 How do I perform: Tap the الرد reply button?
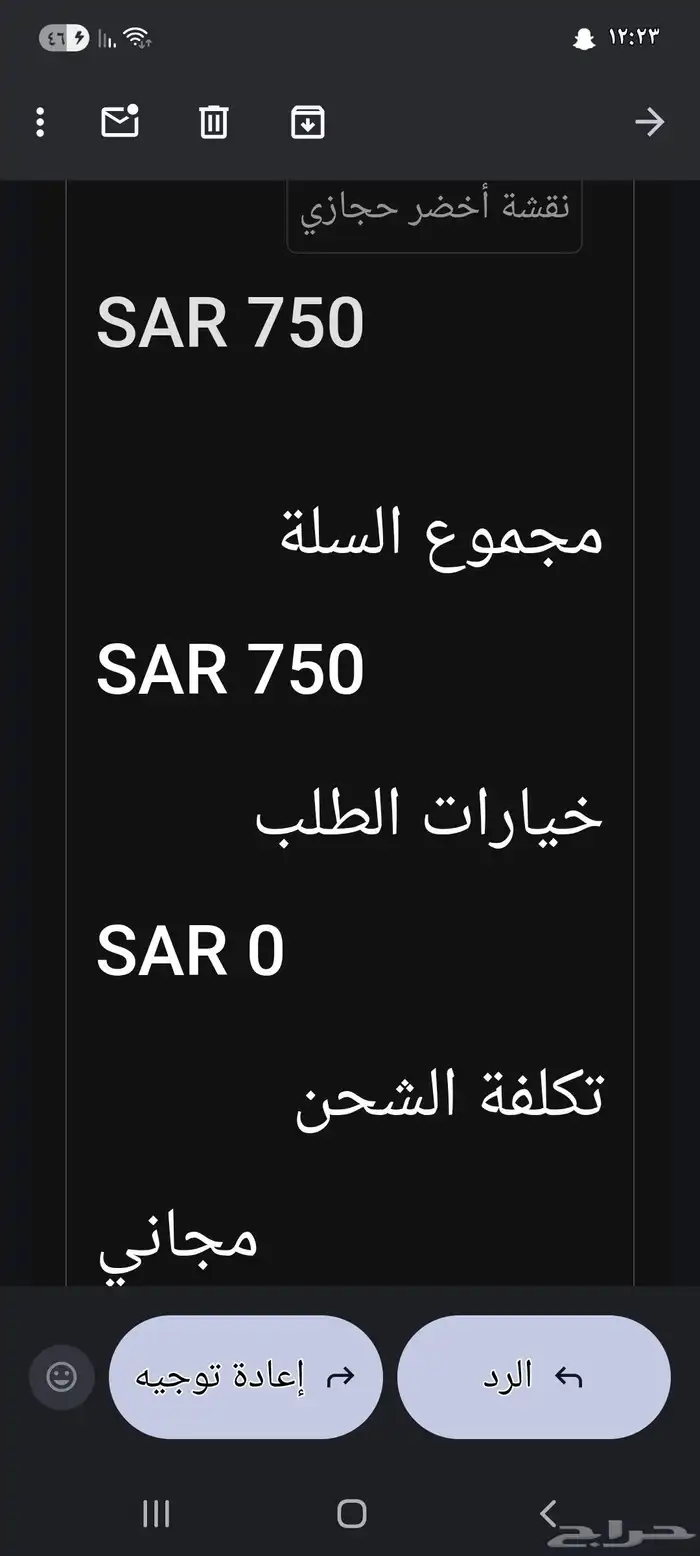[x=533, y=1377]
